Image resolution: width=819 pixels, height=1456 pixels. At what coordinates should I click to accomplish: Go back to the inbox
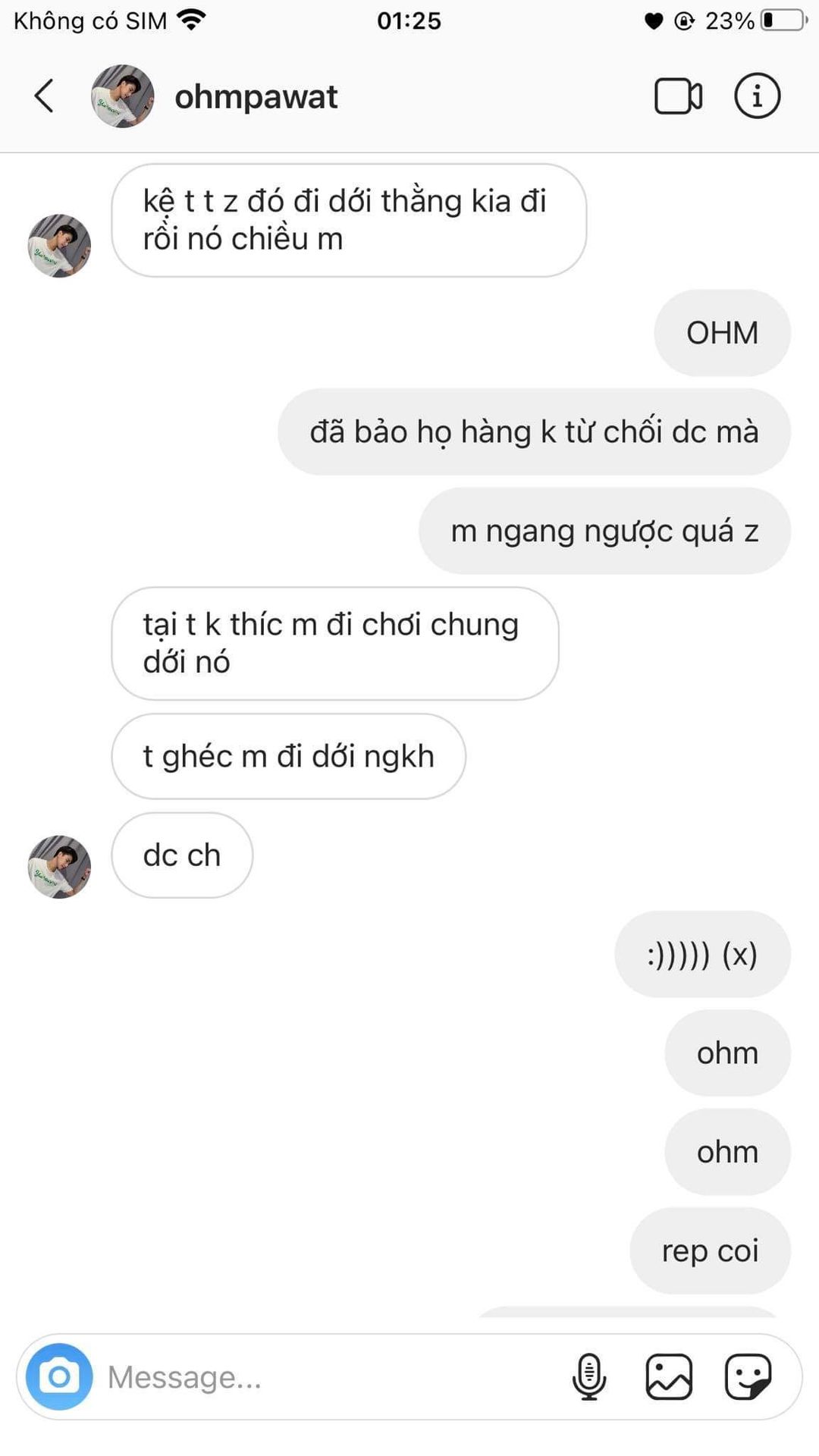[x=44, y=96]
